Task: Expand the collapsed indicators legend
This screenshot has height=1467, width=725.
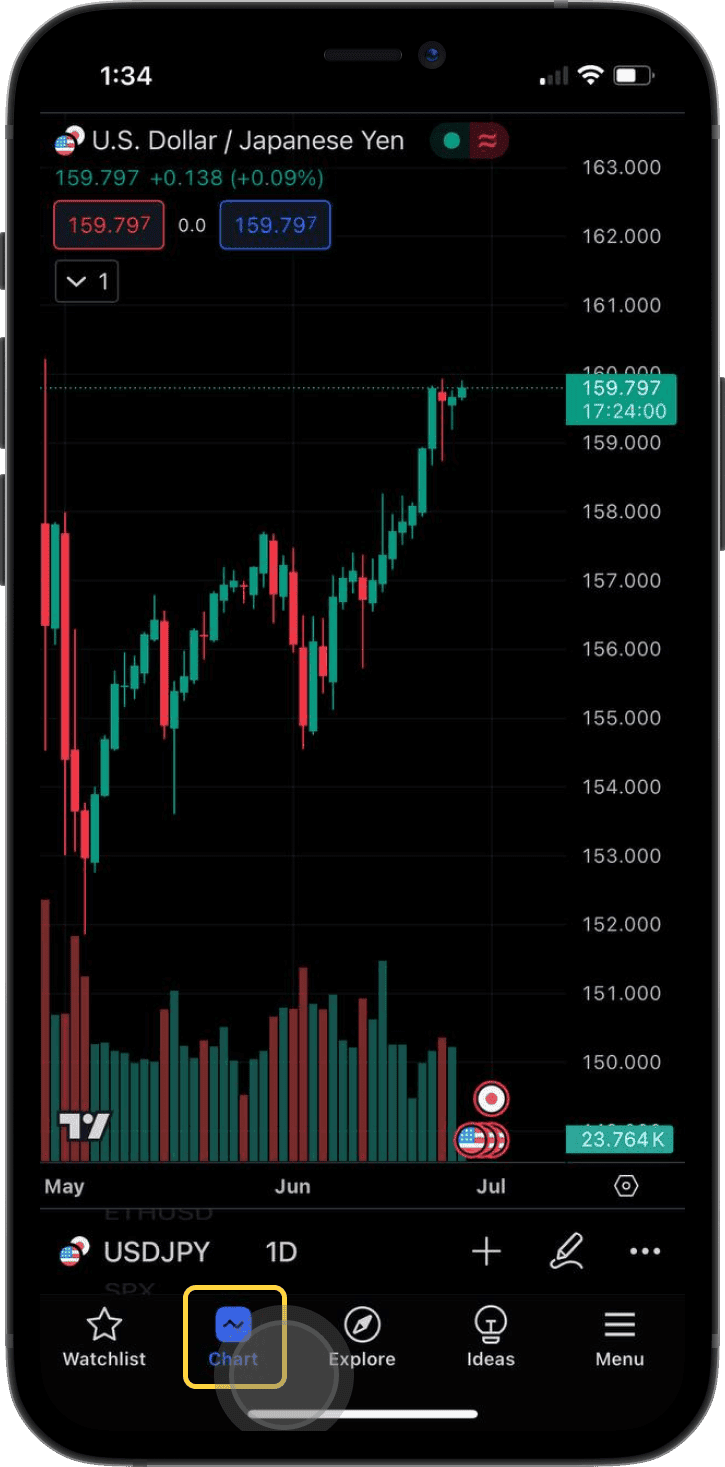Action: [x=87, y=282]
